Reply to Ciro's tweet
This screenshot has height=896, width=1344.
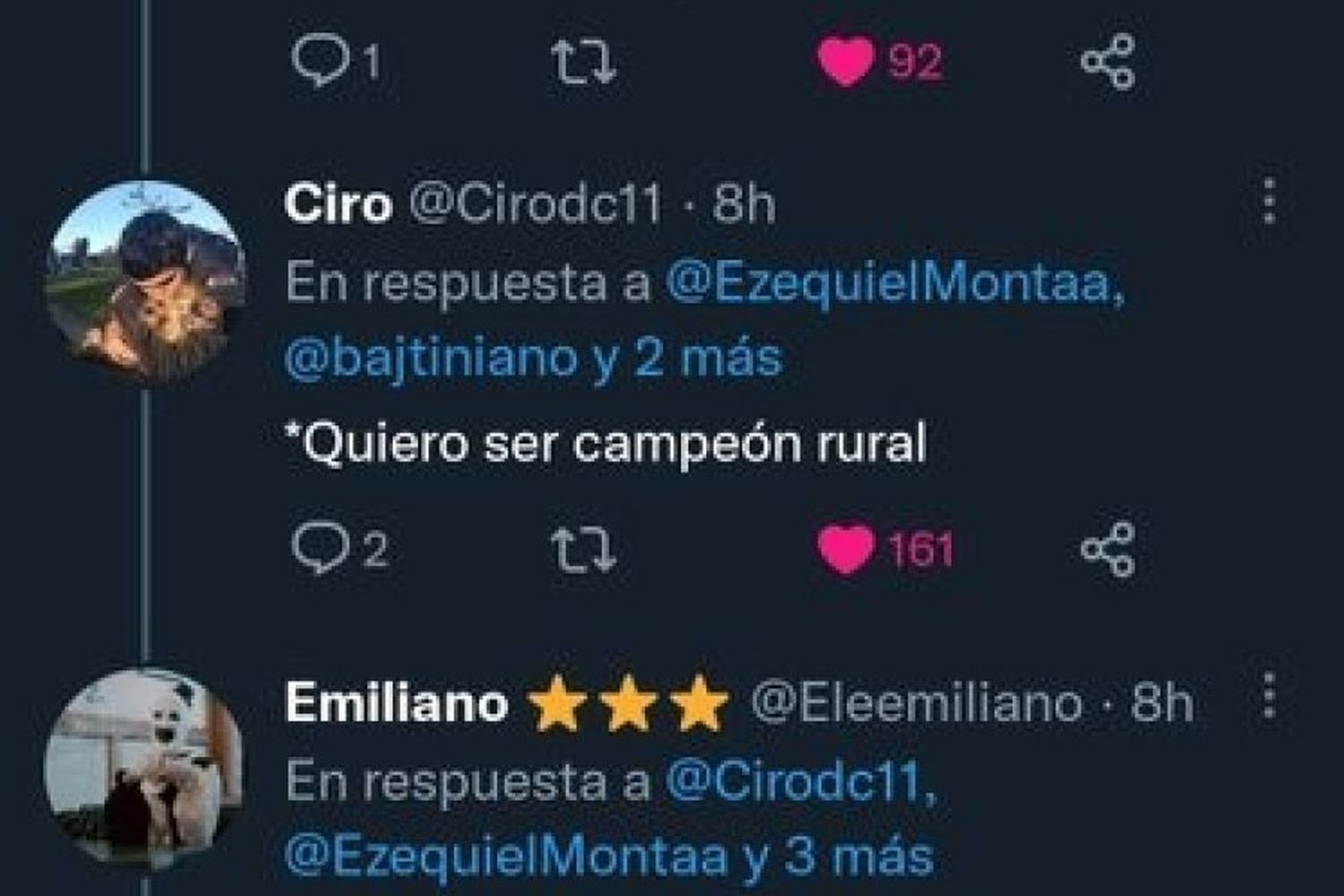pyautogui.click(x=318, y=548)
